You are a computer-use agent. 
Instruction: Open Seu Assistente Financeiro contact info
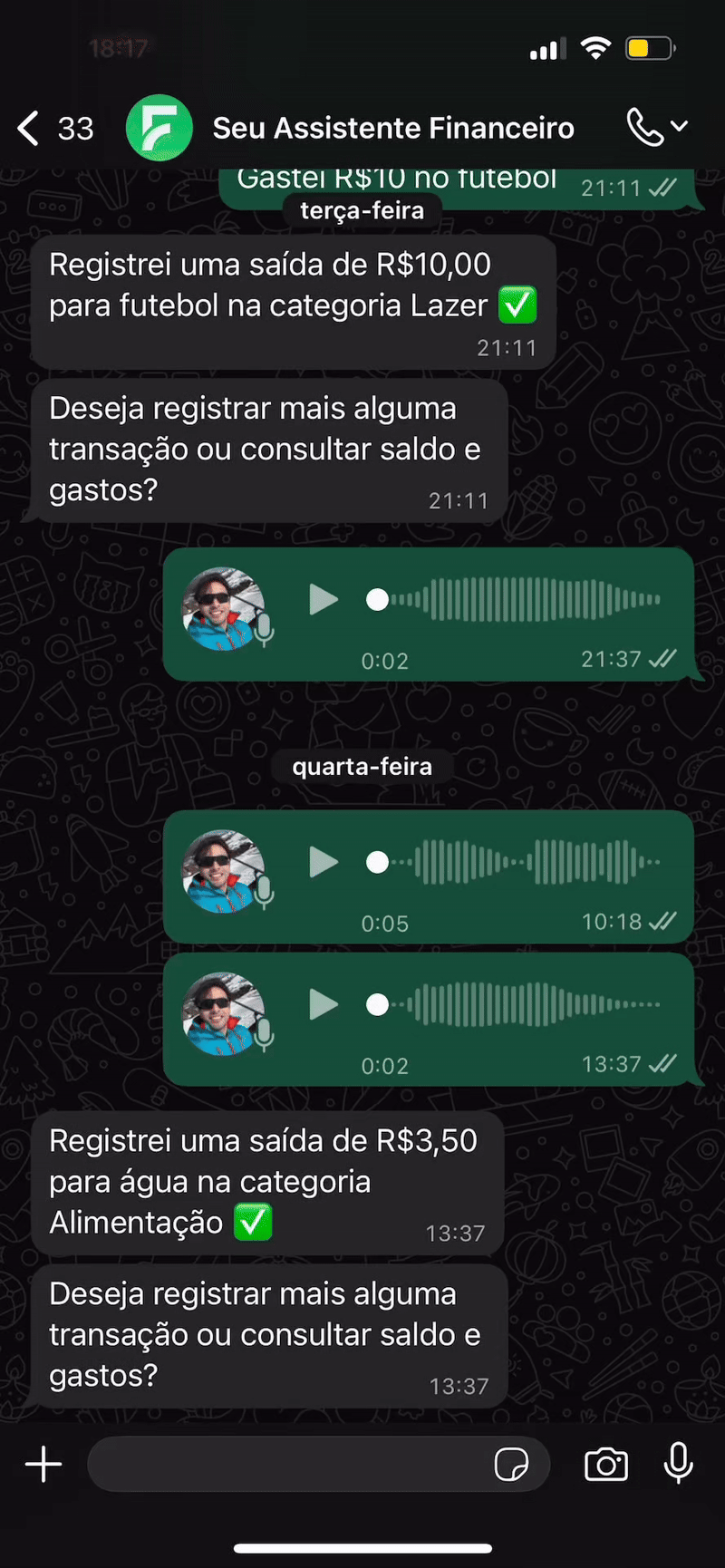(392, 129)
